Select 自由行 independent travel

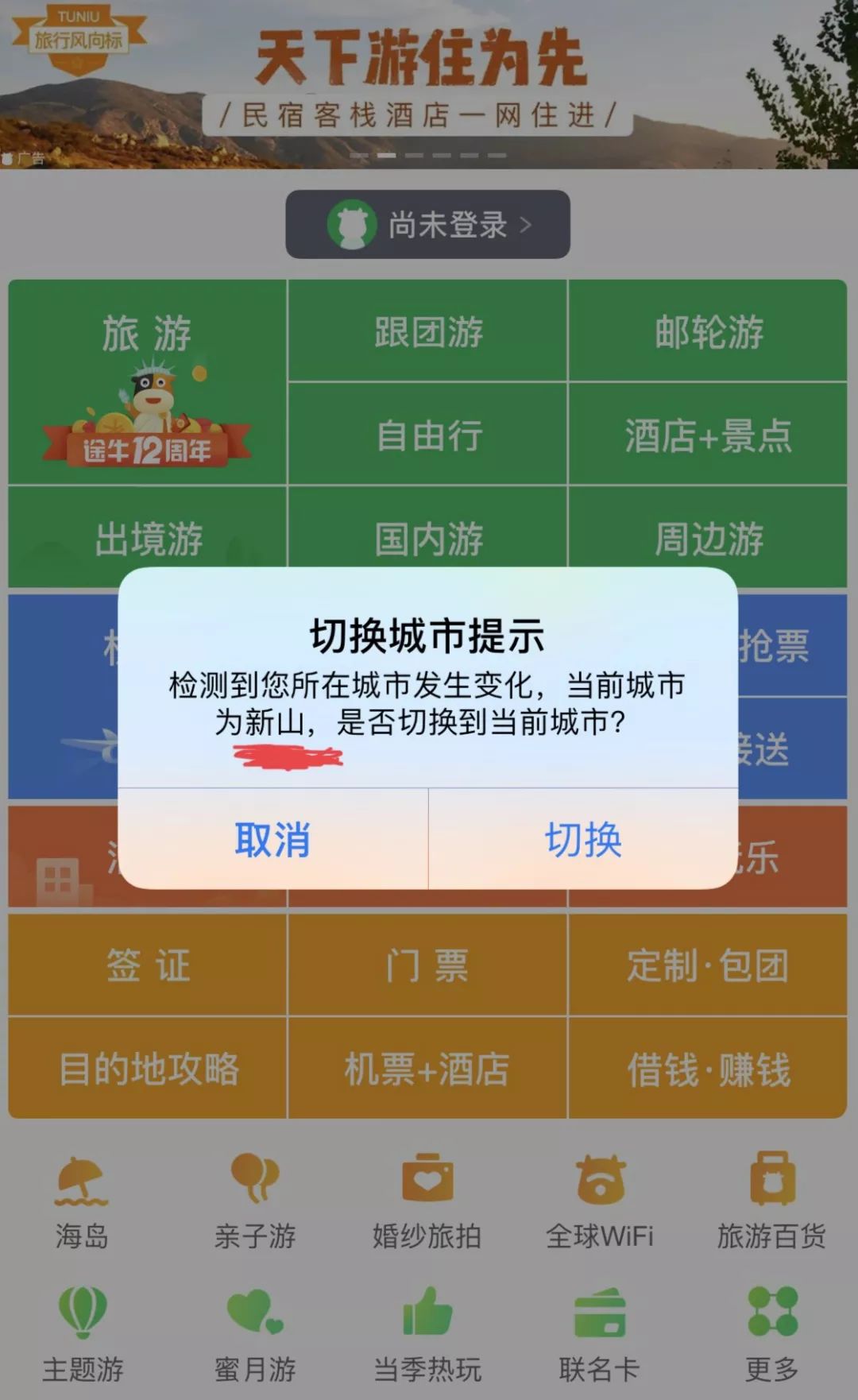point(428,435)
